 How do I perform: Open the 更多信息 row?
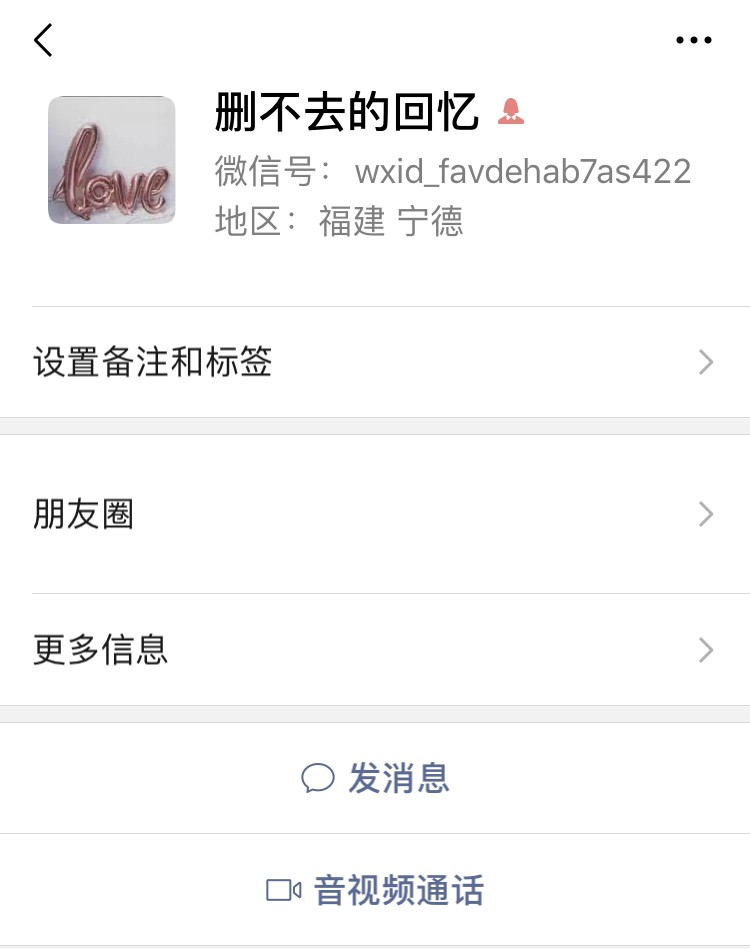(x=375, y=650)
